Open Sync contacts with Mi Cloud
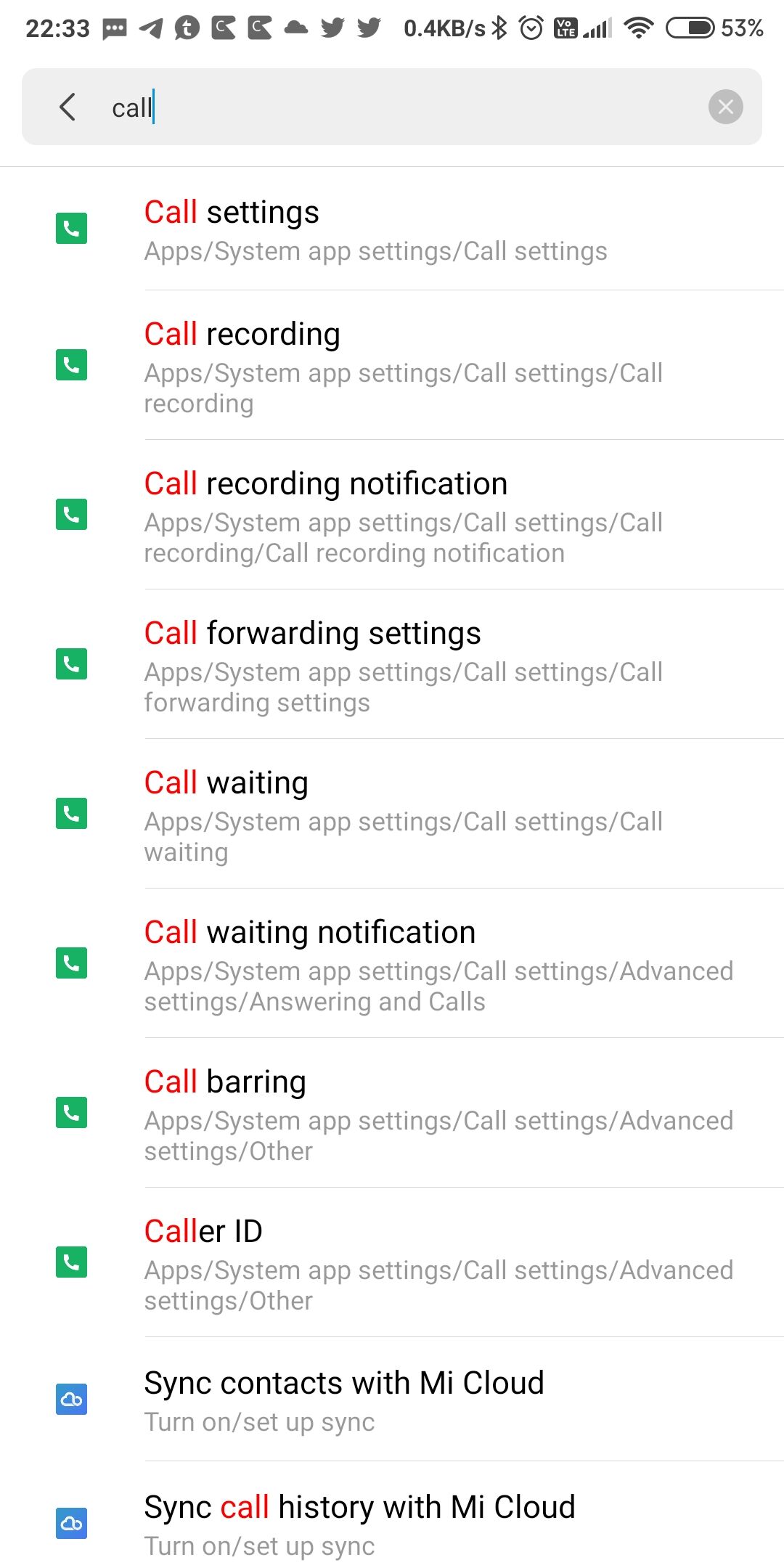 coord(392,1400)
